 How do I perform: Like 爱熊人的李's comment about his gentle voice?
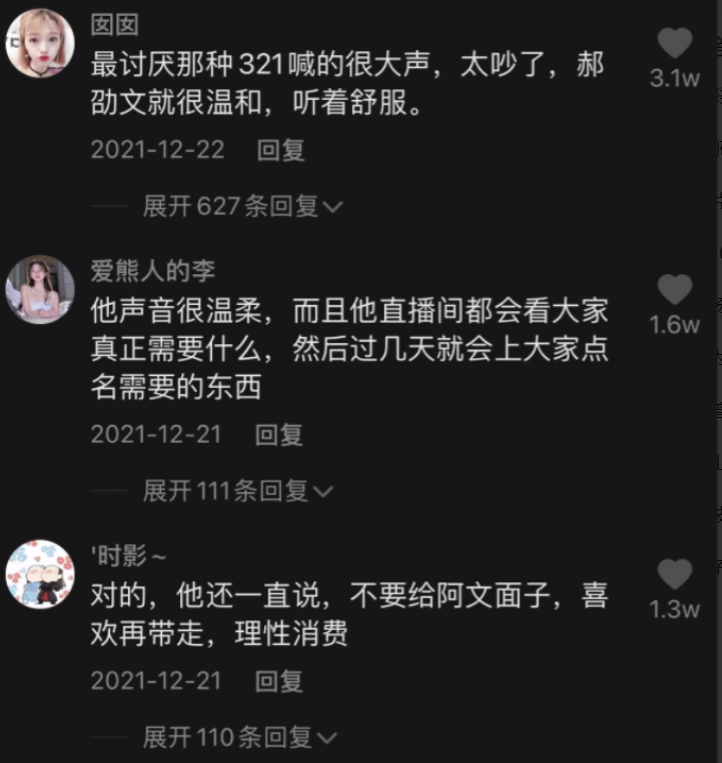pyautogui.click(x=675, y=290)
